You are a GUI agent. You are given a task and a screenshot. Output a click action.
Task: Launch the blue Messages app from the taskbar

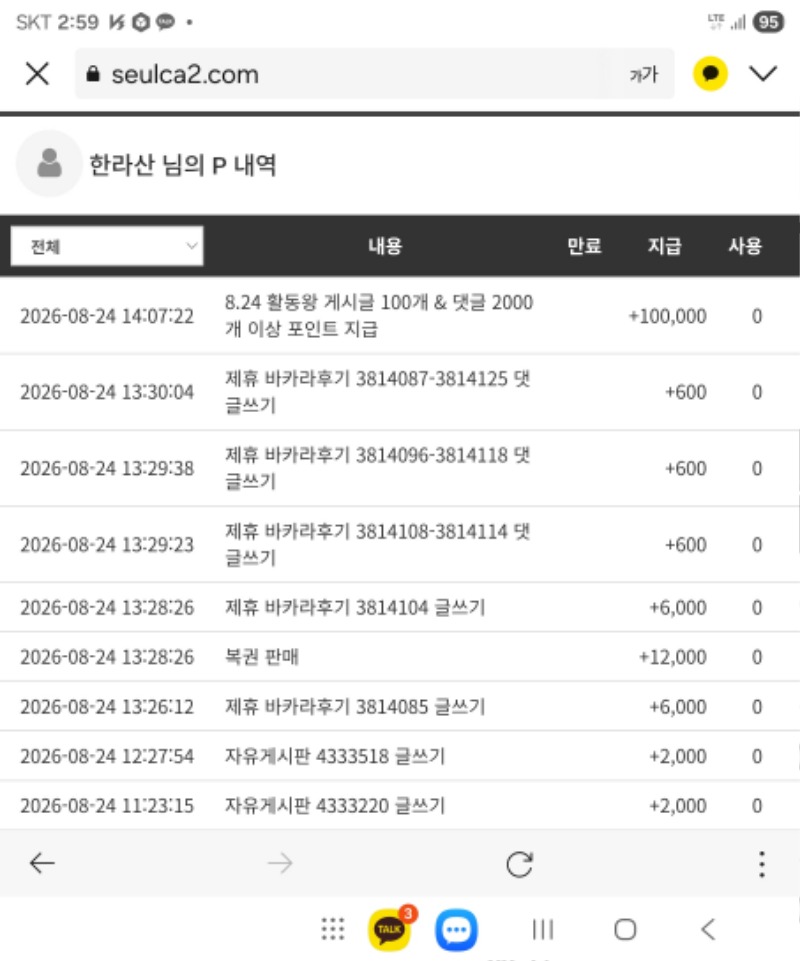tap(456, 930)
